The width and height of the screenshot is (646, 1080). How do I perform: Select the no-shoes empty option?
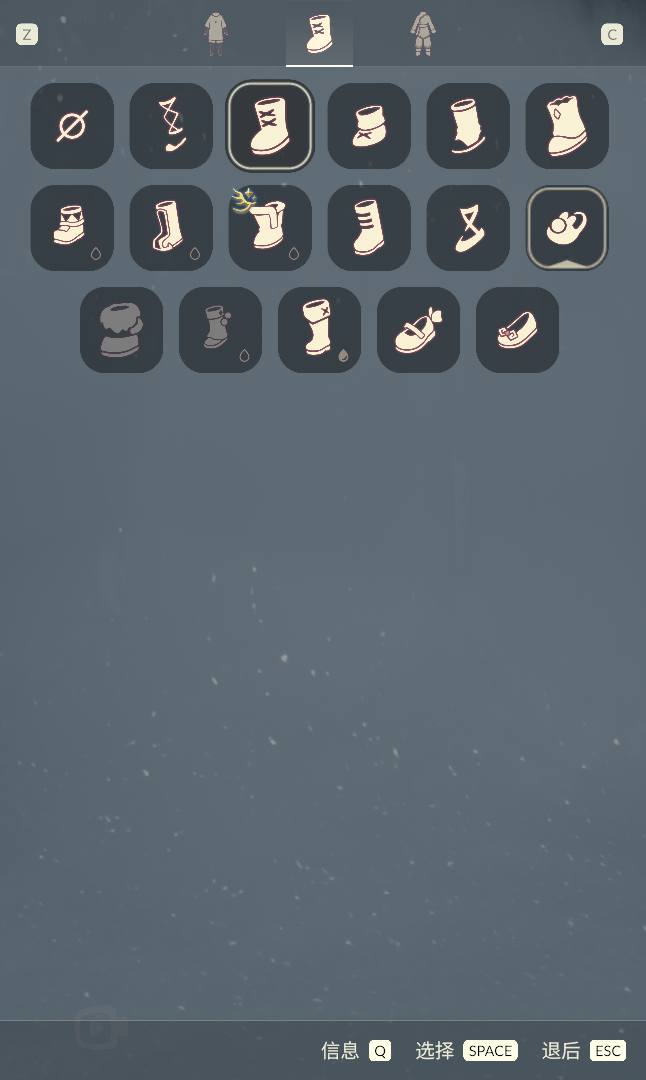[72, 126]
